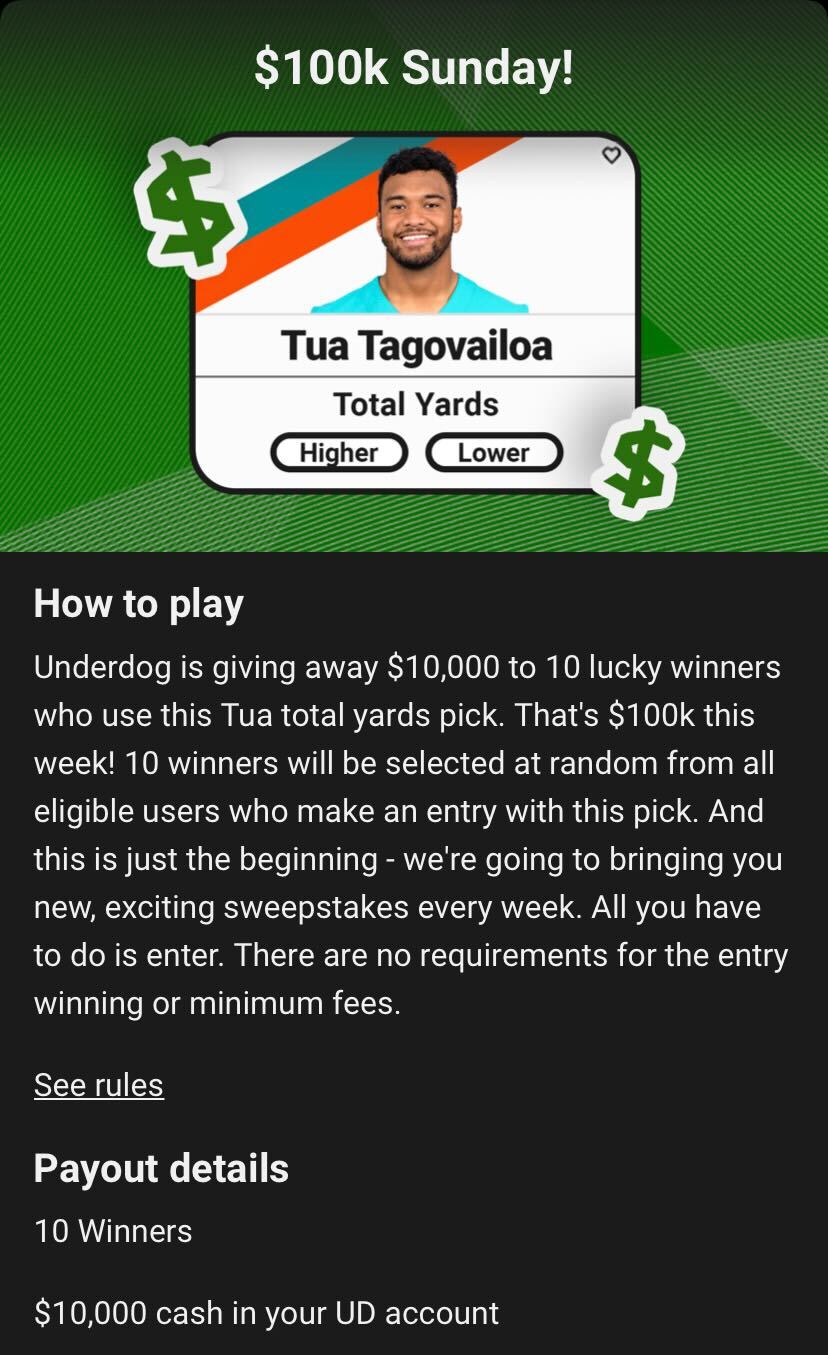The height and width of the screenshot is (1355, 828).
Task: Click "$10,000 cash in your UD account" text
Action: [265, 1313]
